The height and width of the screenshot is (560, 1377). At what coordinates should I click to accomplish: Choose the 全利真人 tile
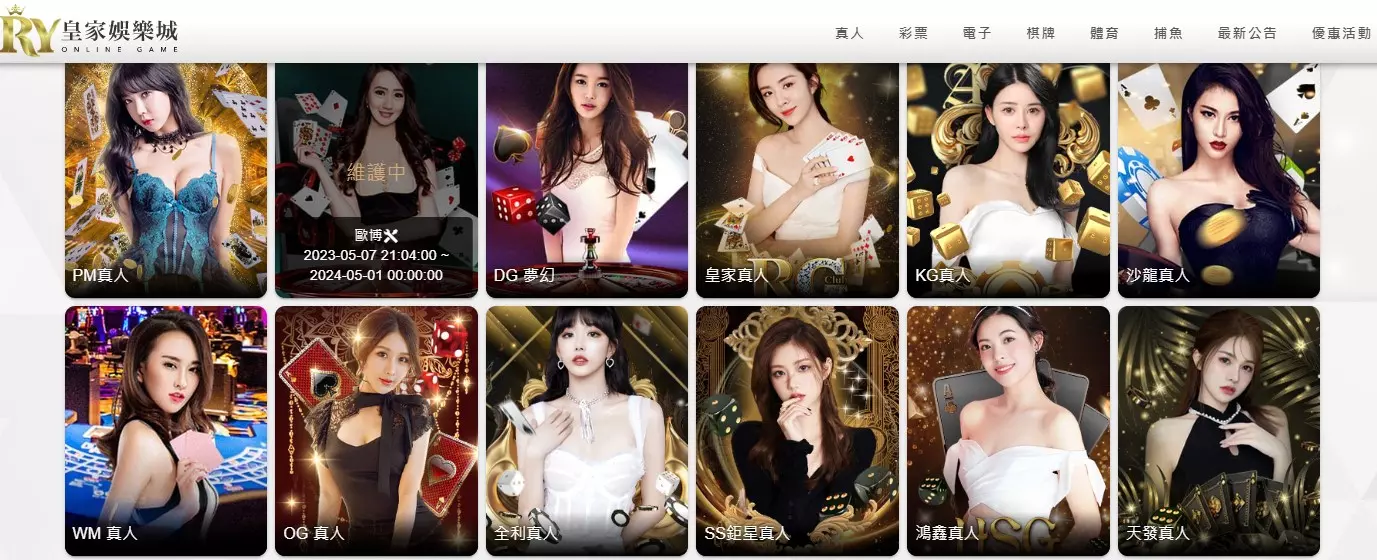pyautogui.click(x=587, y=430)
